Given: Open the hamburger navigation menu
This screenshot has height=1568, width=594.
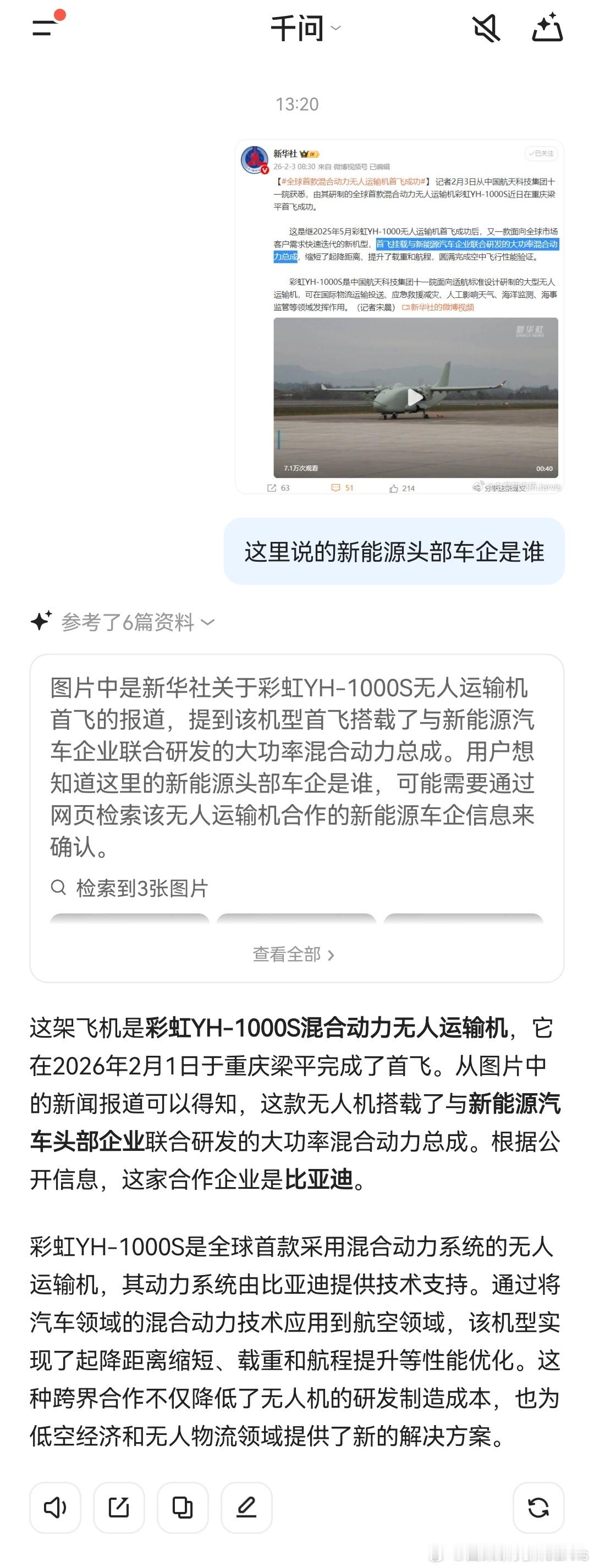Looking at the screenshot, I should click(x=41, y=29).
